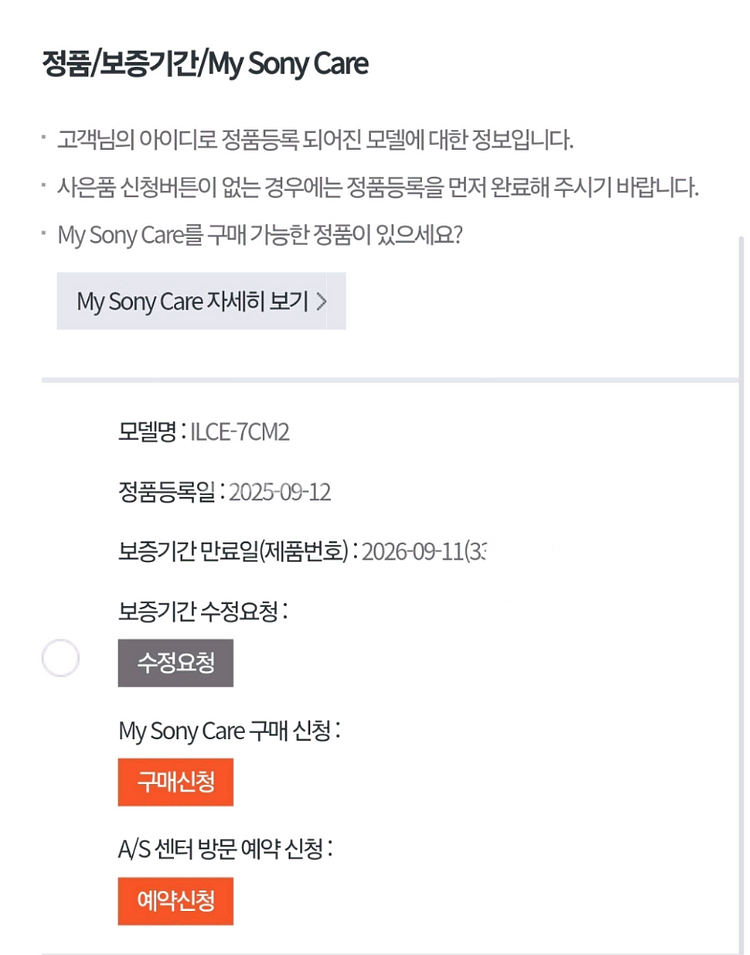Click the registration date 2025-09-12
The image size is (750, 955).
click(281, 492)
